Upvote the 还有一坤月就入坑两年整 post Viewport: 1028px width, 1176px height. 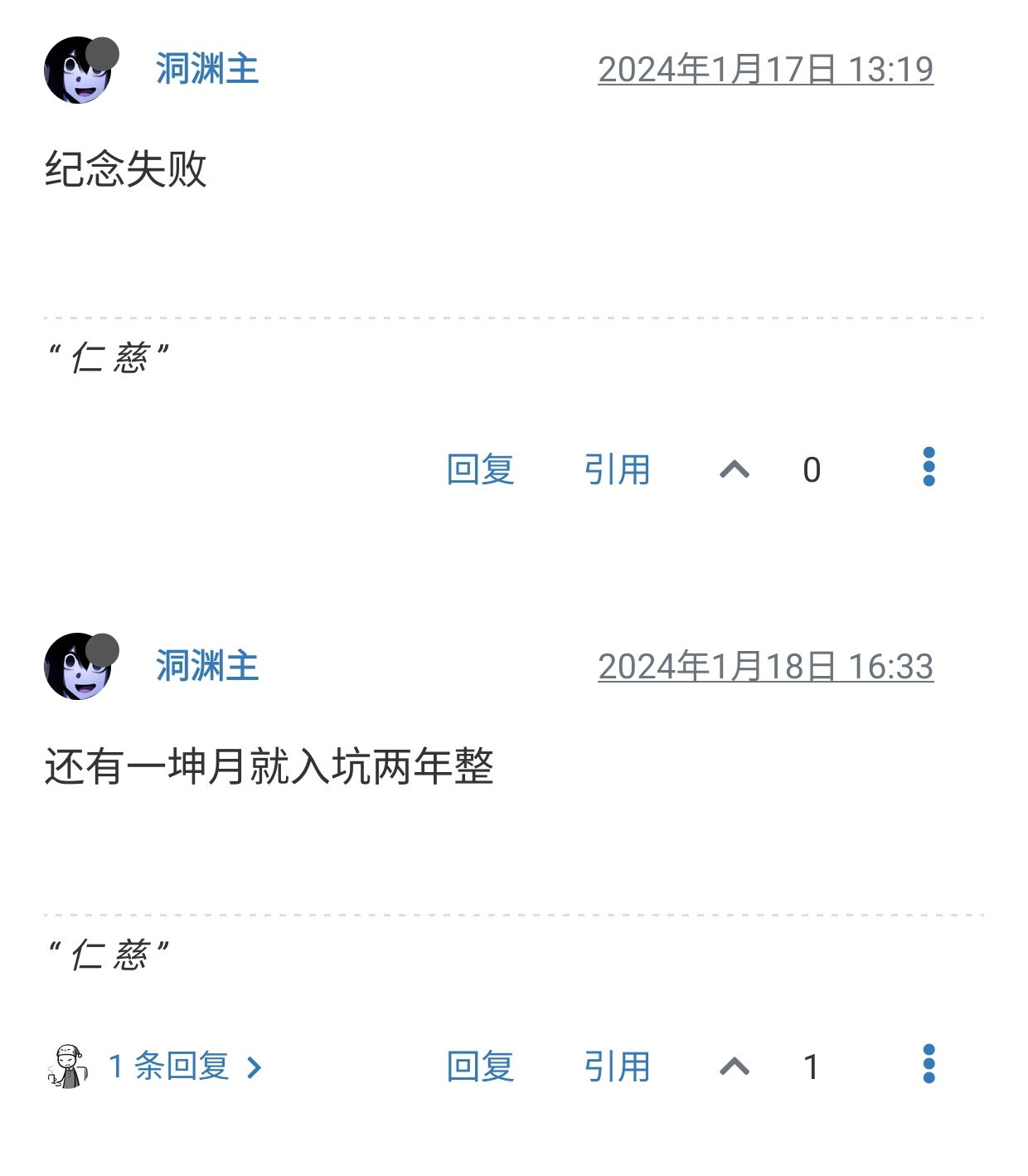735,1067
